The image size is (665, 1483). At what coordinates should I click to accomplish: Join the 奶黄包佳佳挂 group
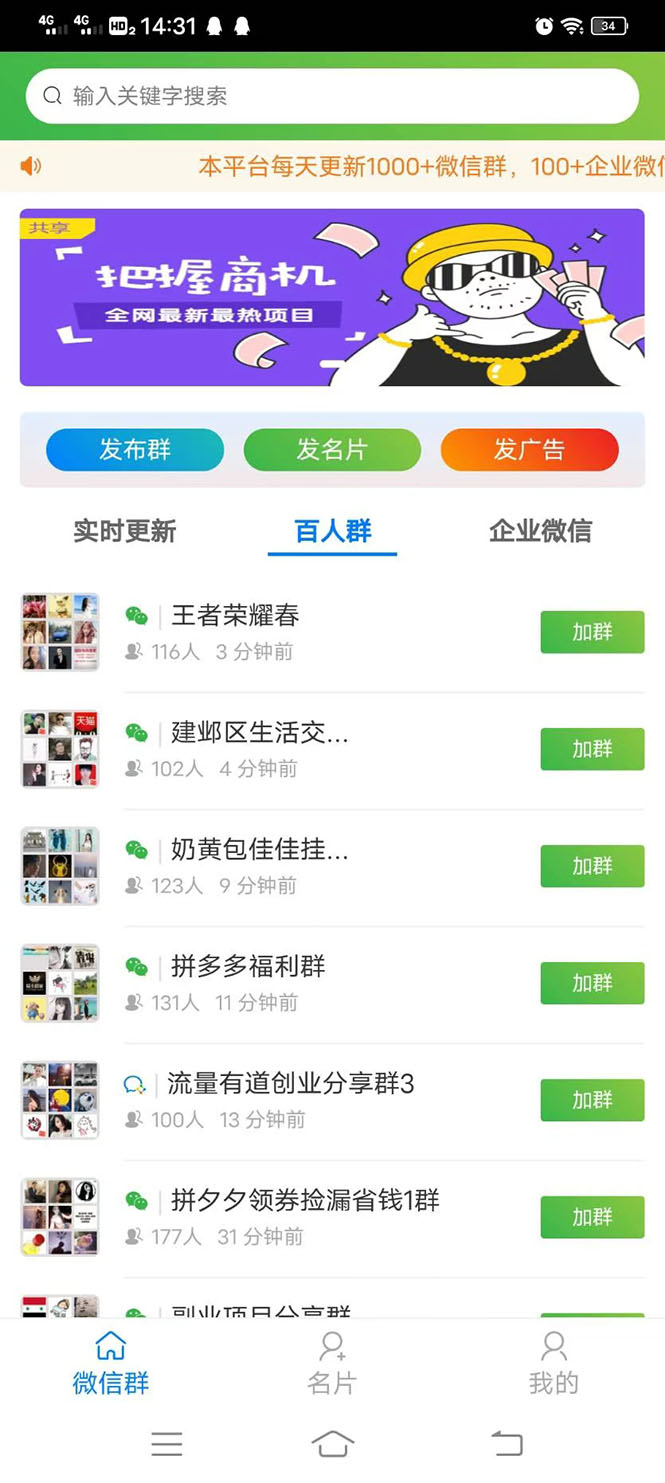[592, 866]
